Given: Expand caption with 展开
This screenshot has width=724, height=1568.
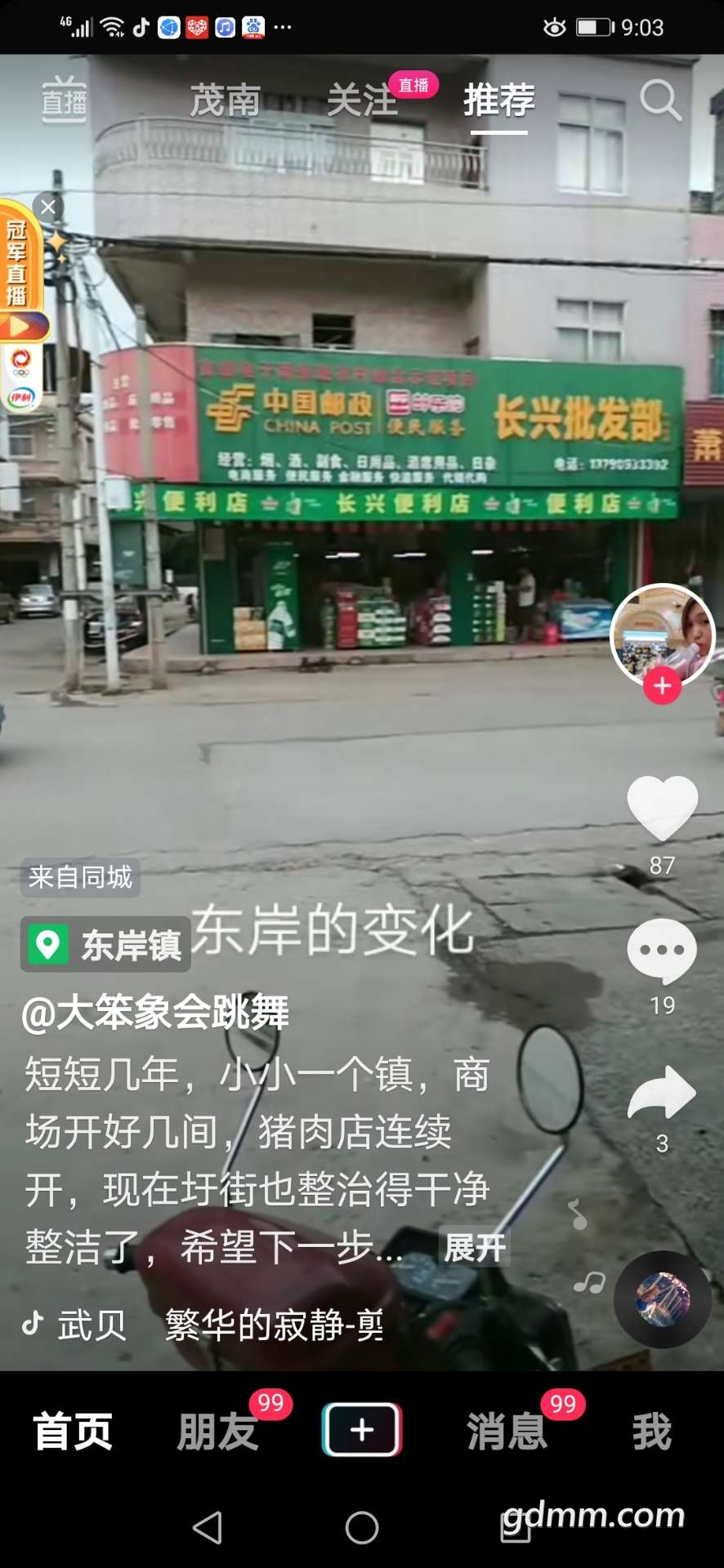Looking at the screenshot, I should pos(474,1247).
